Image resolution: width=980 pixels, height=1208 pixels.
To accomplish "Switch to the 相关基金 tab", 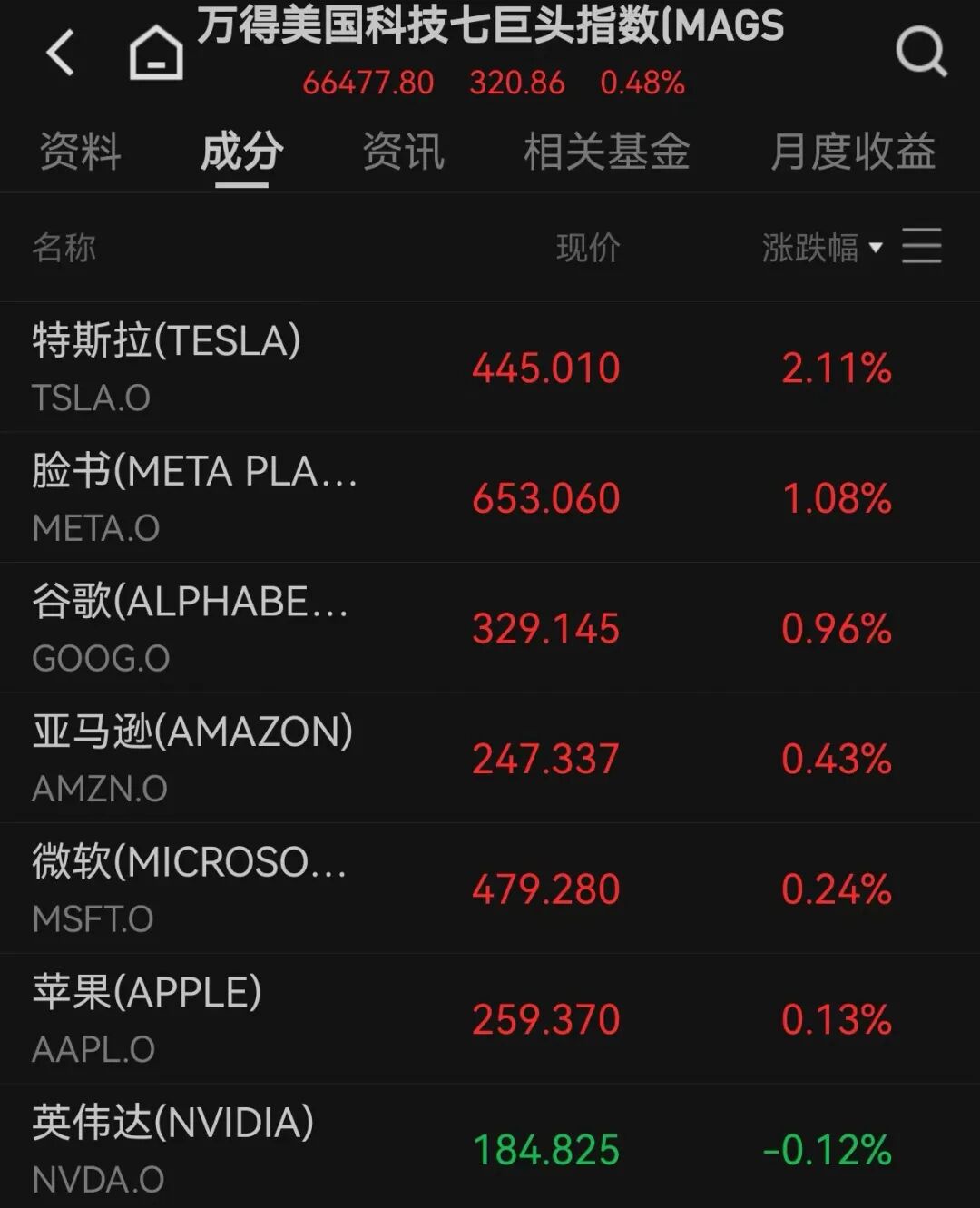I will (606, 151).
